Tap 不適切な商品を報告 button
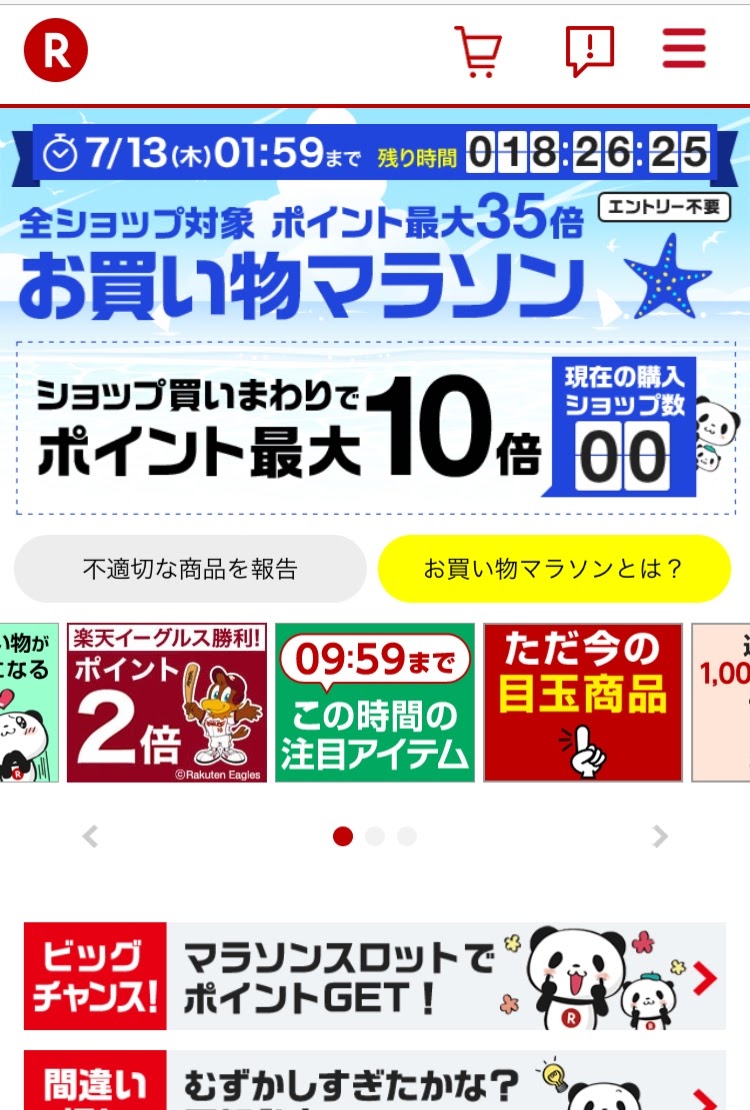 (x=190, y=569)
